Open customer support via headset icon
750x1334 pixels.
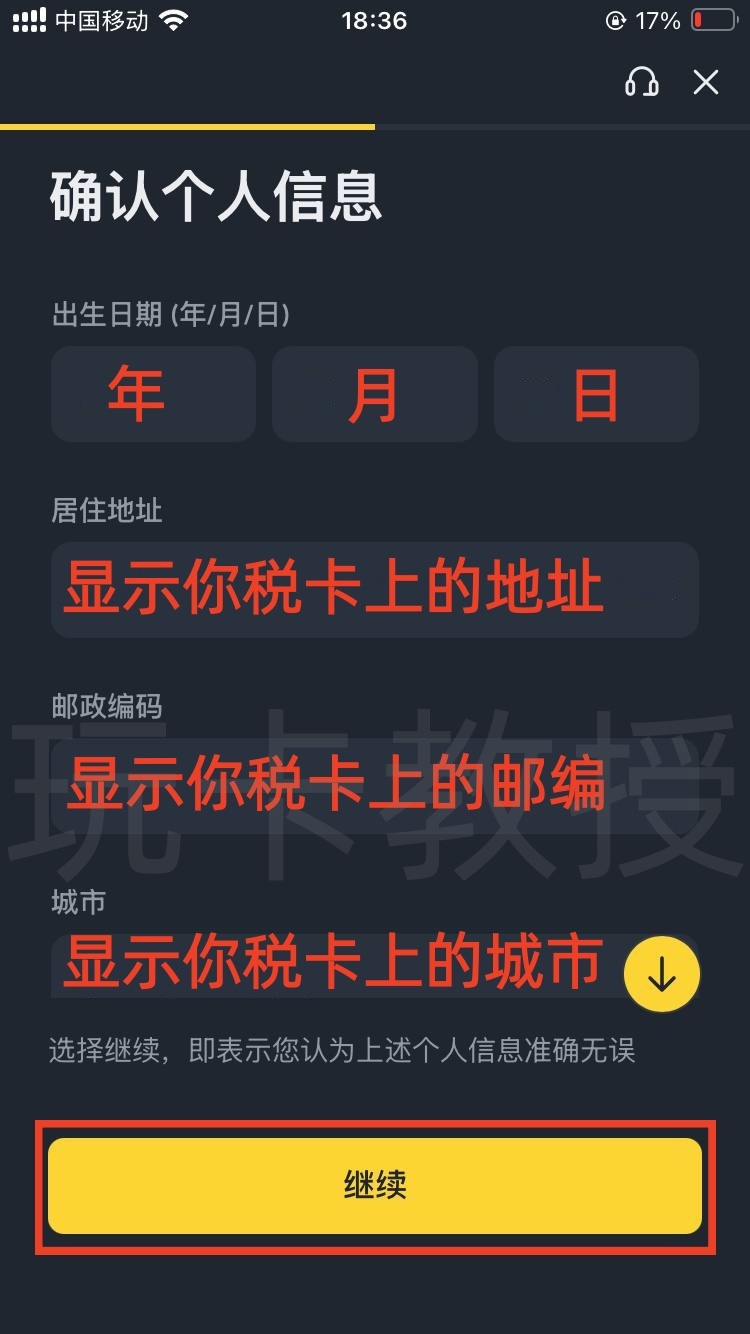644,83
